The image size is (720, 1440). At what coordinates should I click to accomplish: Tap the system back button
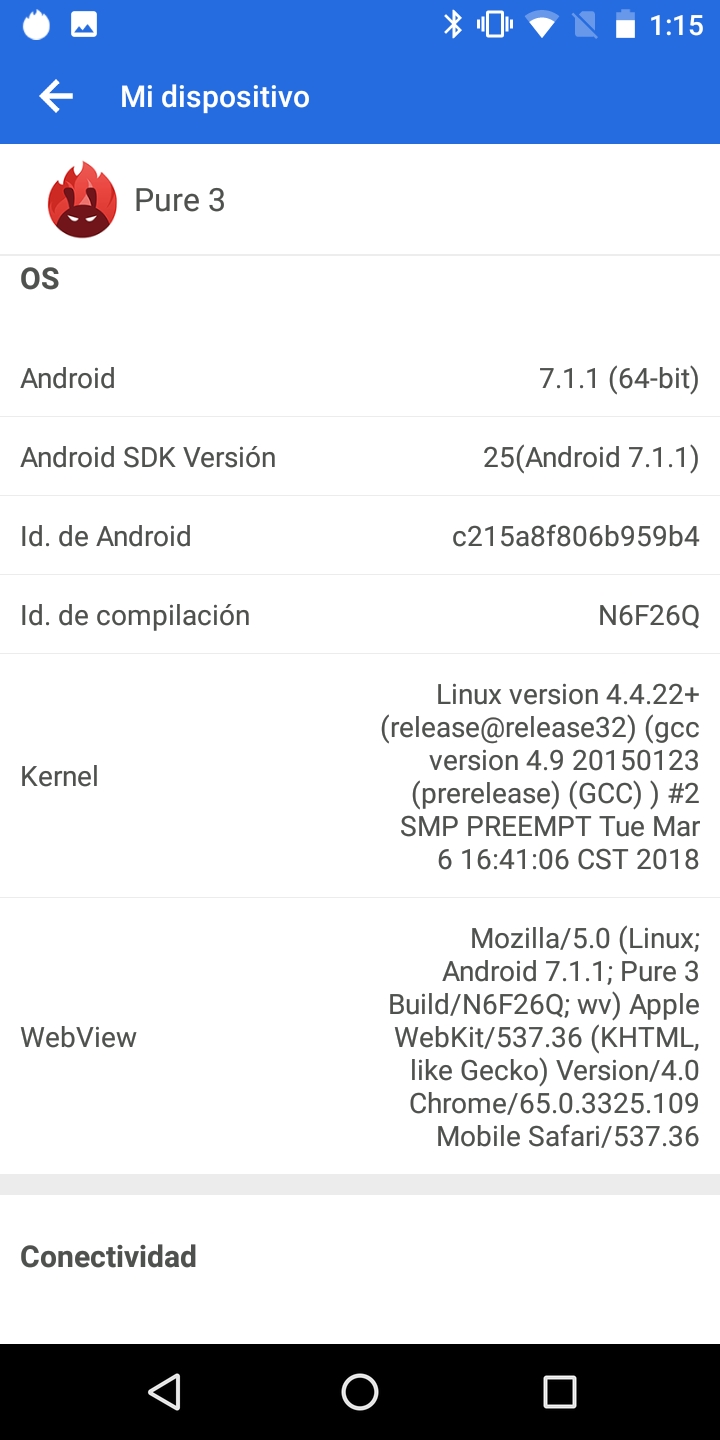163,1391
